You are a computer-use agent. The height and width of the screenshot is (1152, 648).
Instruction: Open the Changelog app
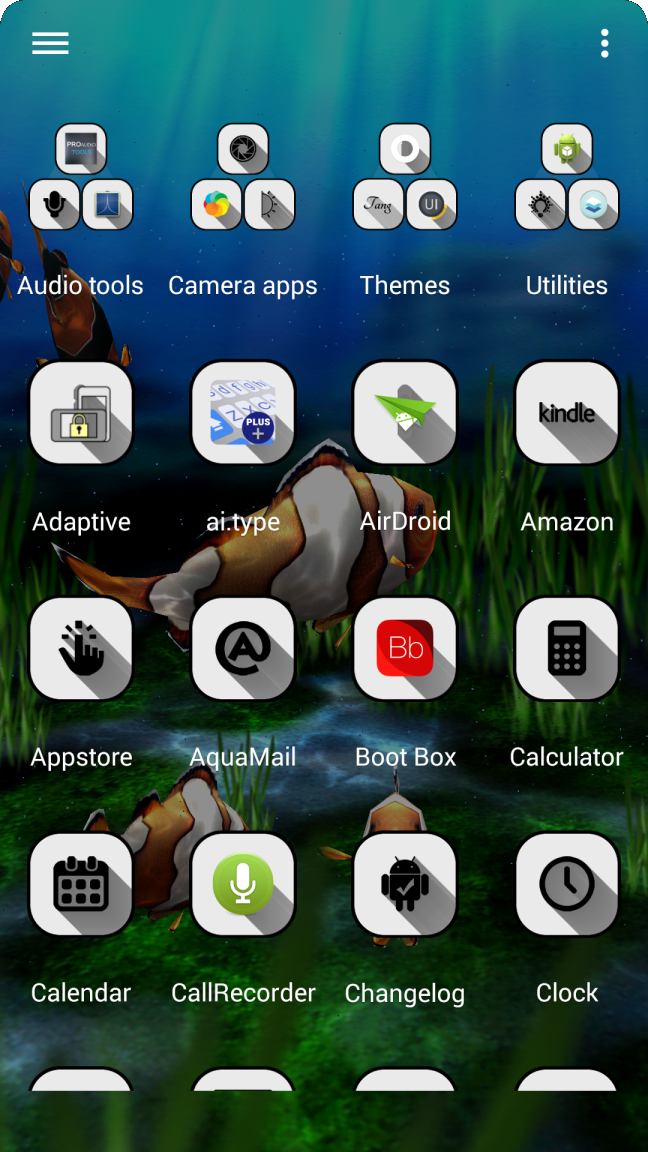tap(405, 885)
